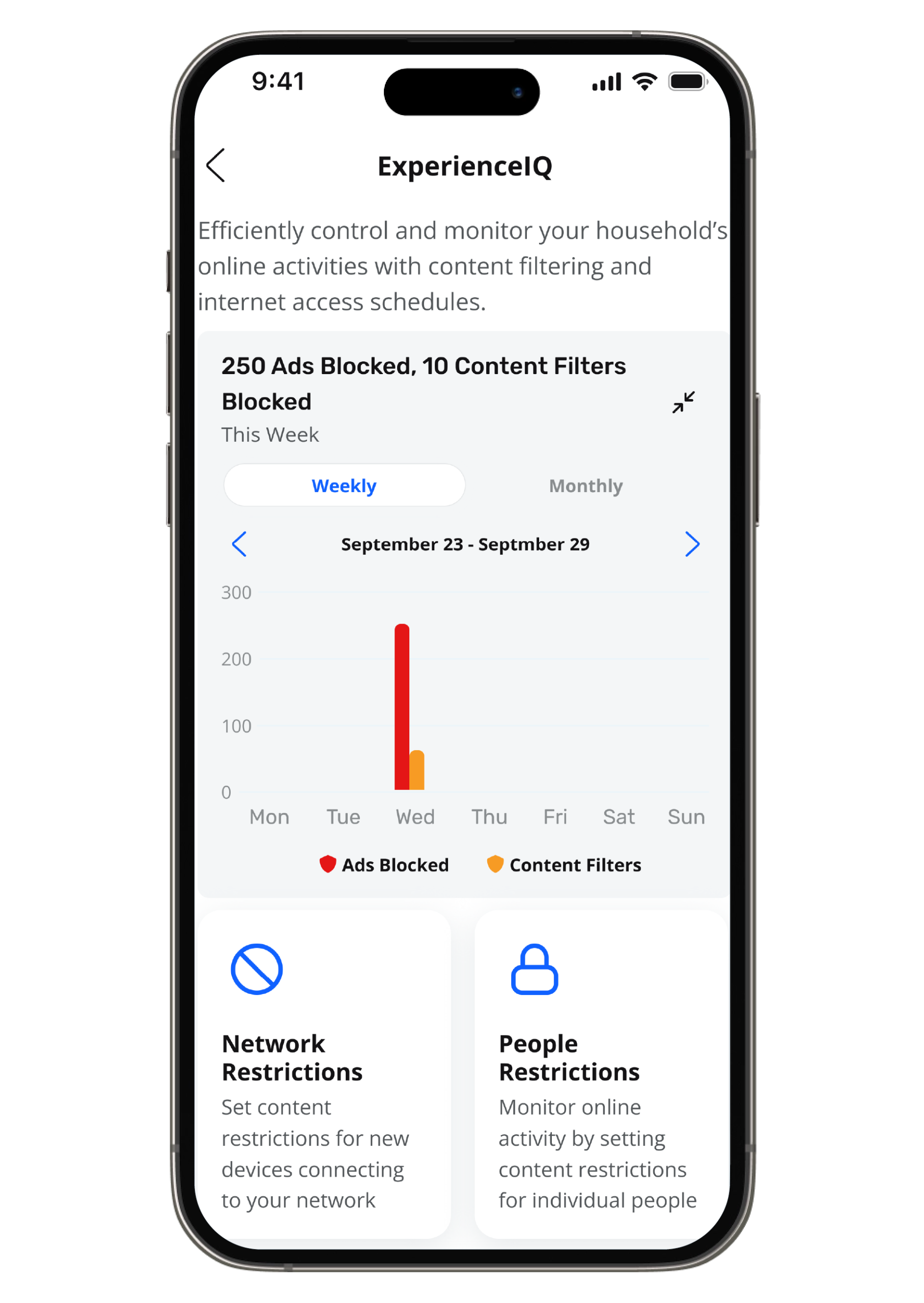
Task: Open the People Restrictions card
Action: [600, 1074]
